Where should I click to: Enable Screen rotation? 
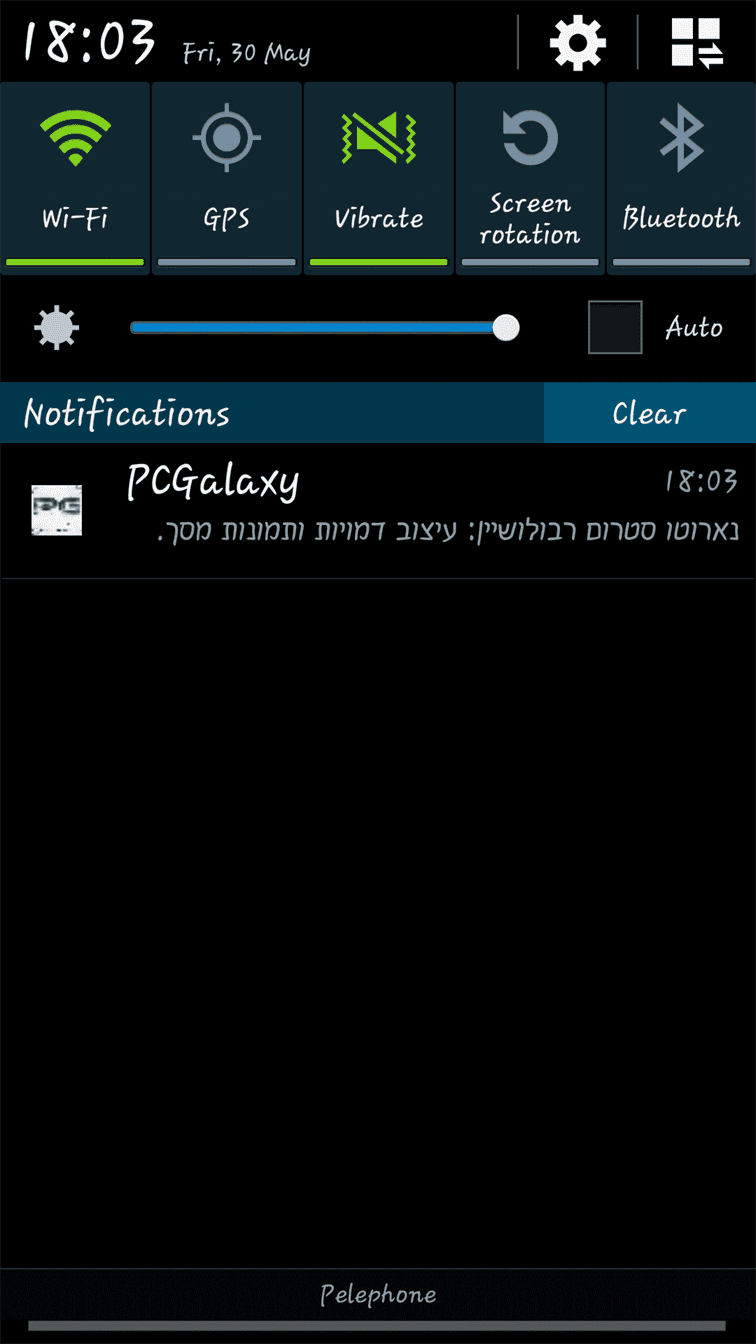point(530,178)
